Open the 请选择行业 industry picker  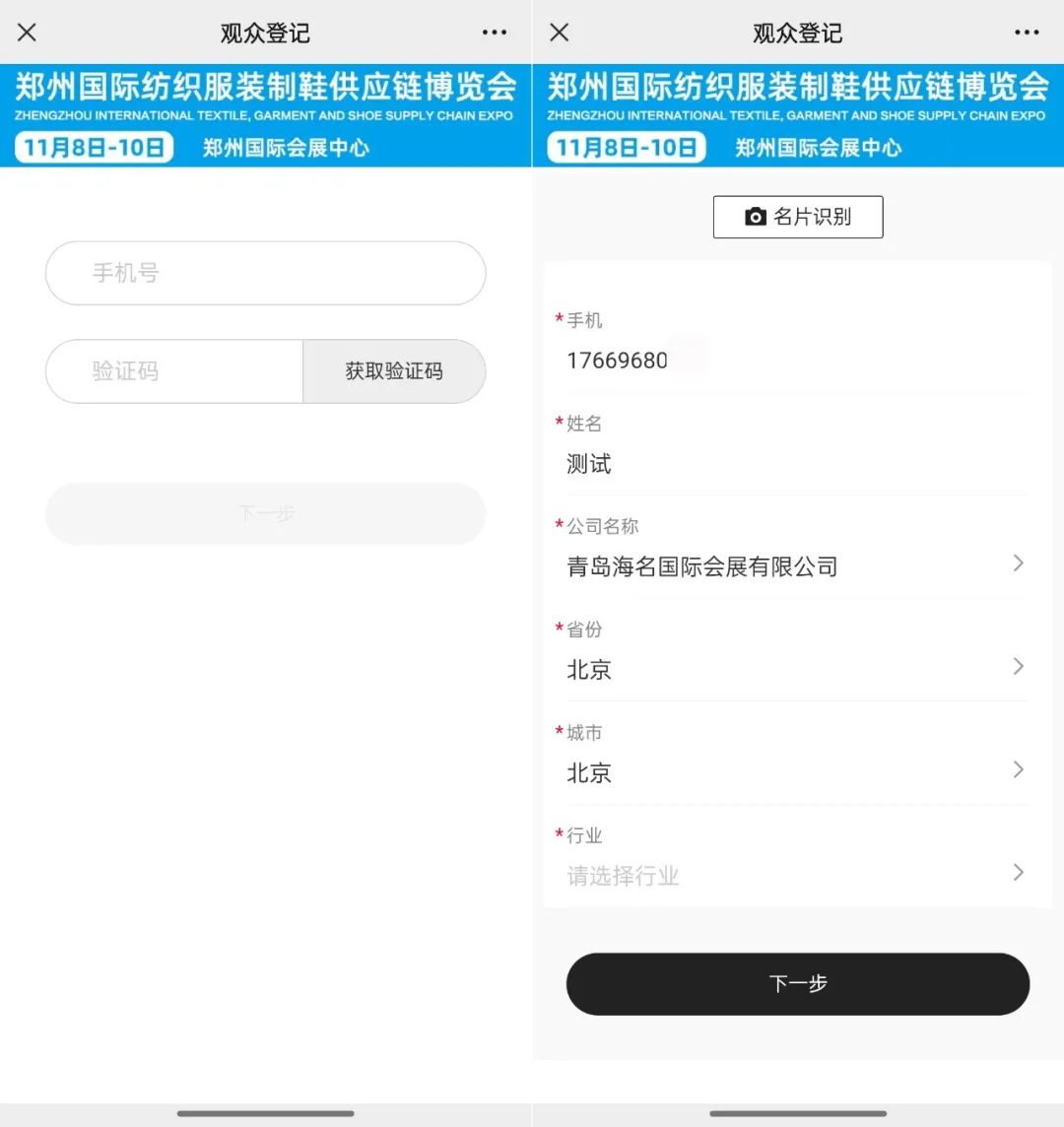pos(794,876)
